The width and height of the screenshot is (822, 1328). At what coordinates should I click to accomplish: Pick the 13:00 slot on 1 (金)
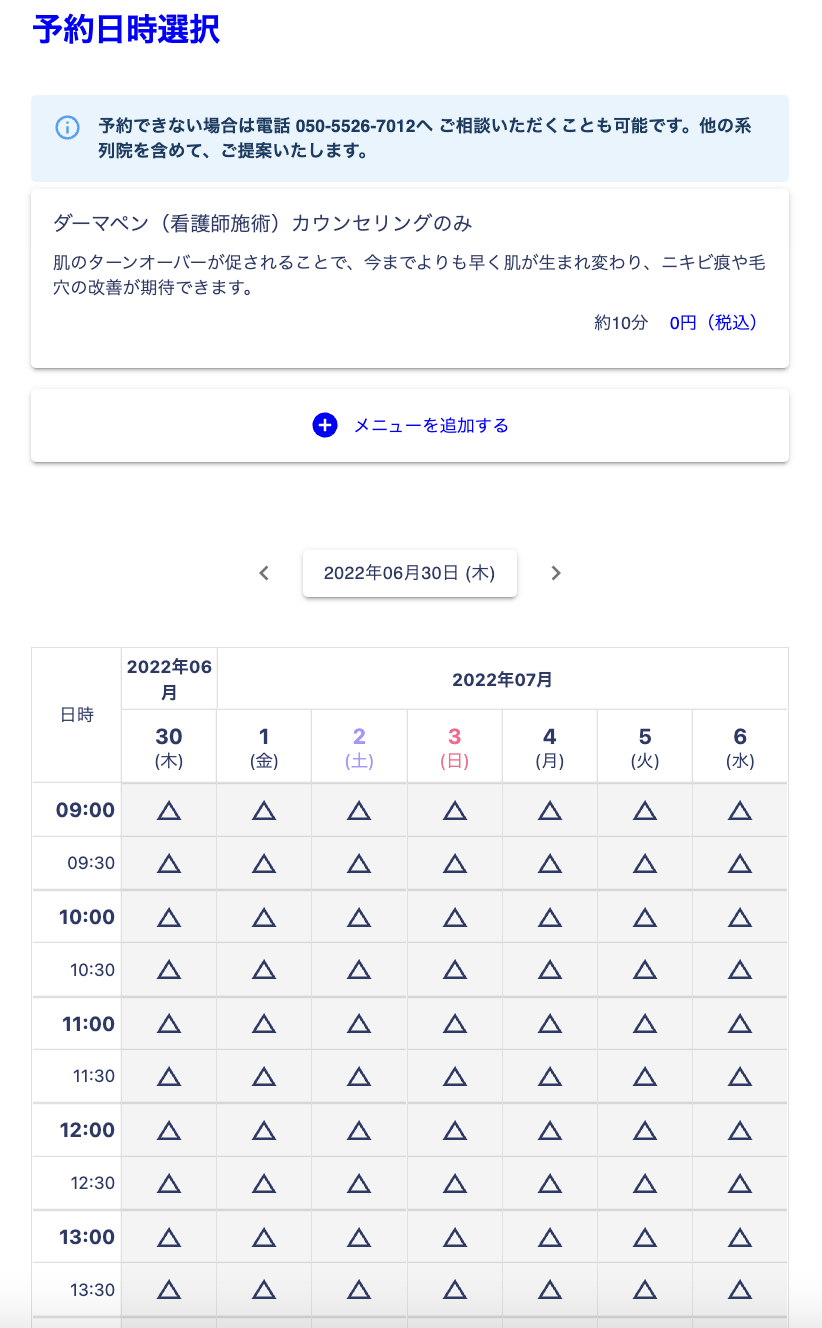[x=264, y=1238]
